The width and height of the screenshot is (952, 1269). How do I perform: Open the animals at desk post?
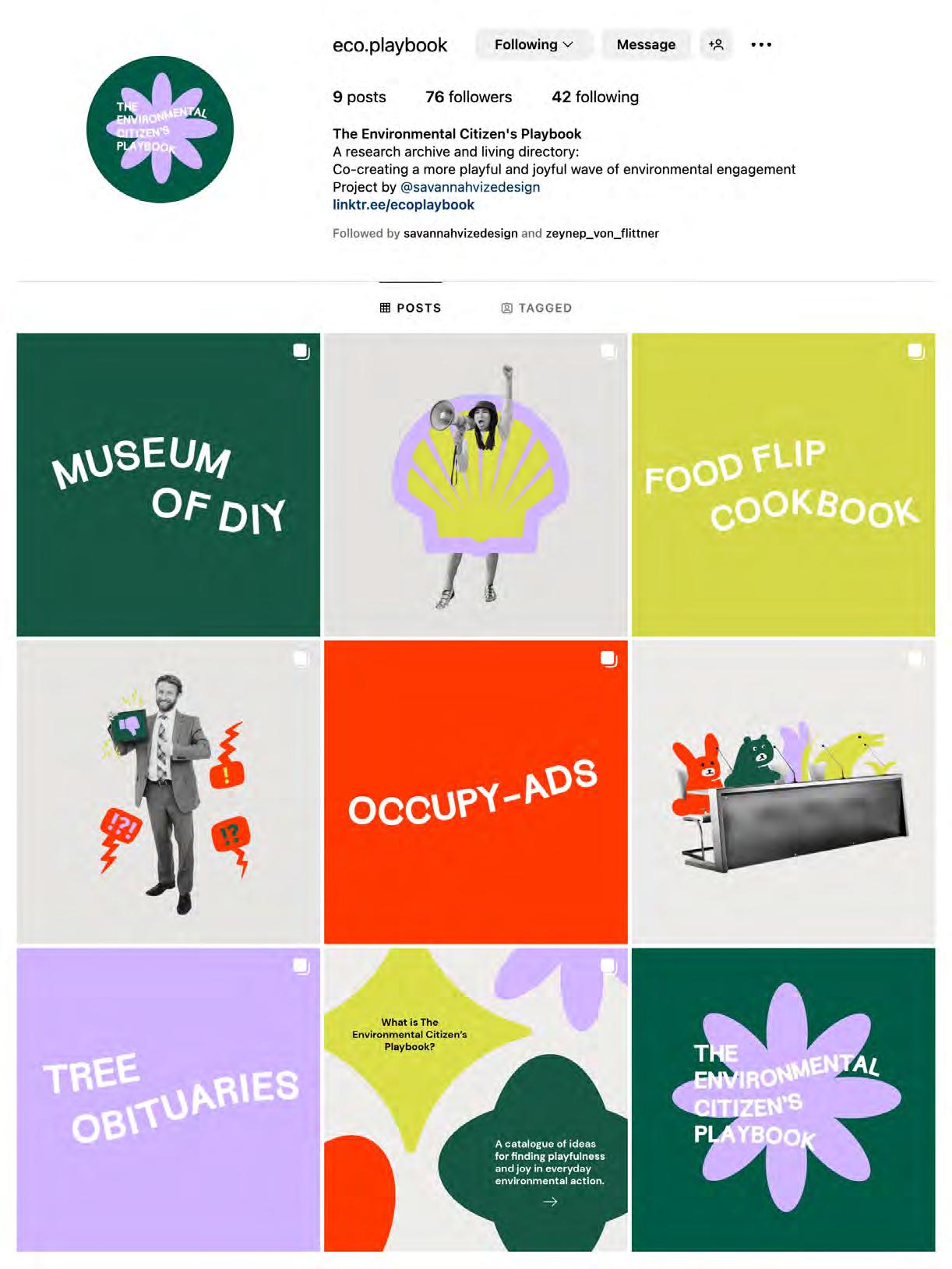pyautogui.click(x=783, y=791)
